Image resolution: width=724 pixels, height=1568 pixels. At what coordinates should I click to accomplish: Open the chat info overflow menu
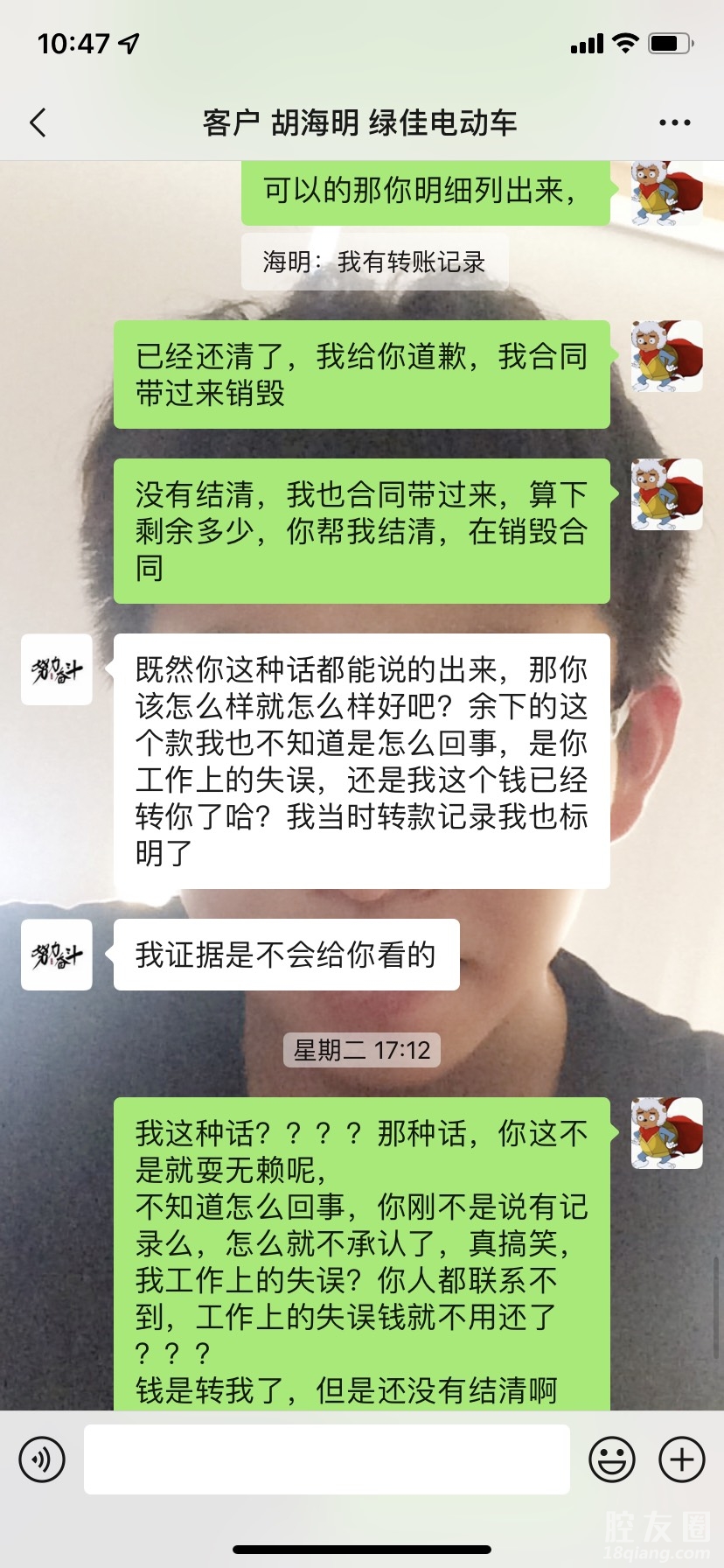[x=674, y=122]
